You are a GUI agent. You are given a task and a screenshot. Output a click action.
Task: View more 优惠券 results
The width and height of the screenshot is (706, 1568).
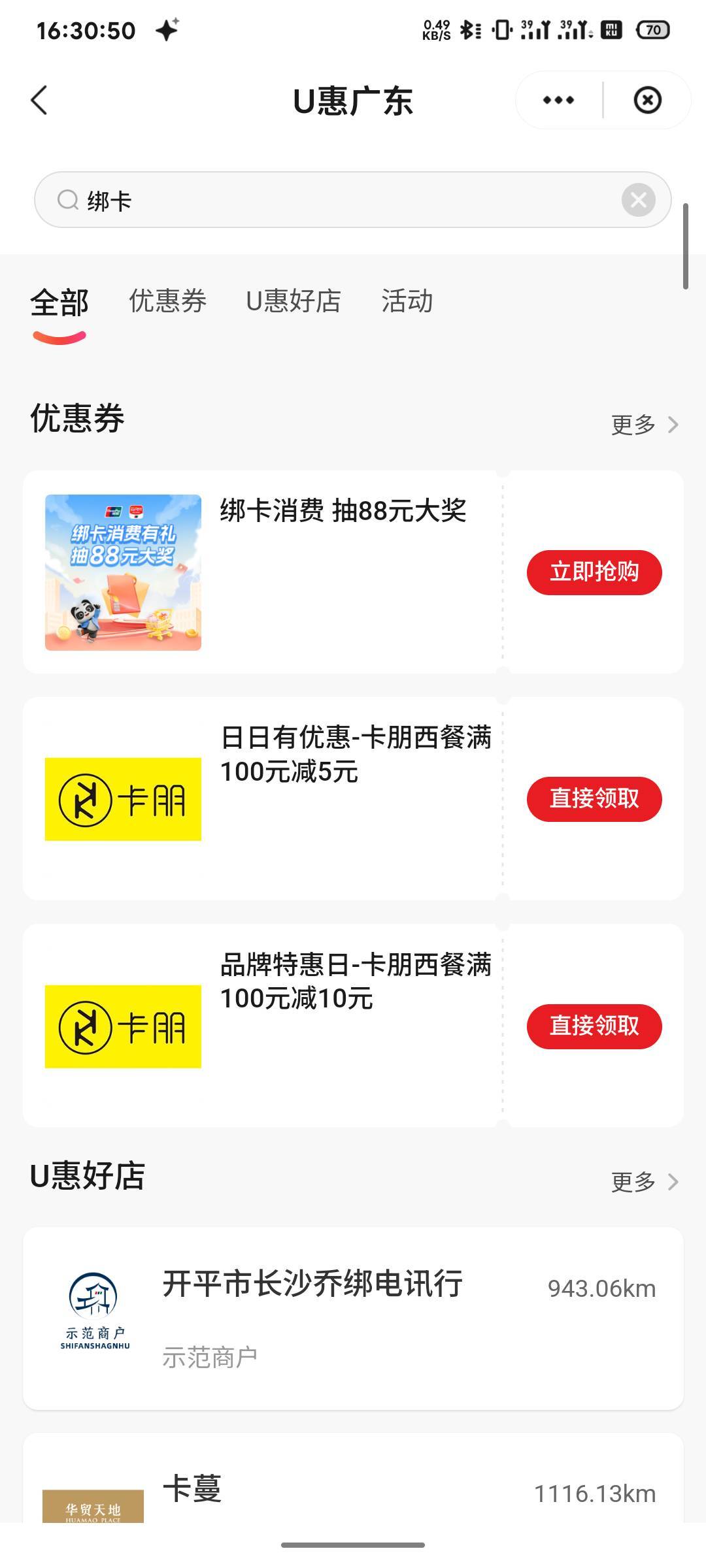pyautogui.click(x=645, y=425)
